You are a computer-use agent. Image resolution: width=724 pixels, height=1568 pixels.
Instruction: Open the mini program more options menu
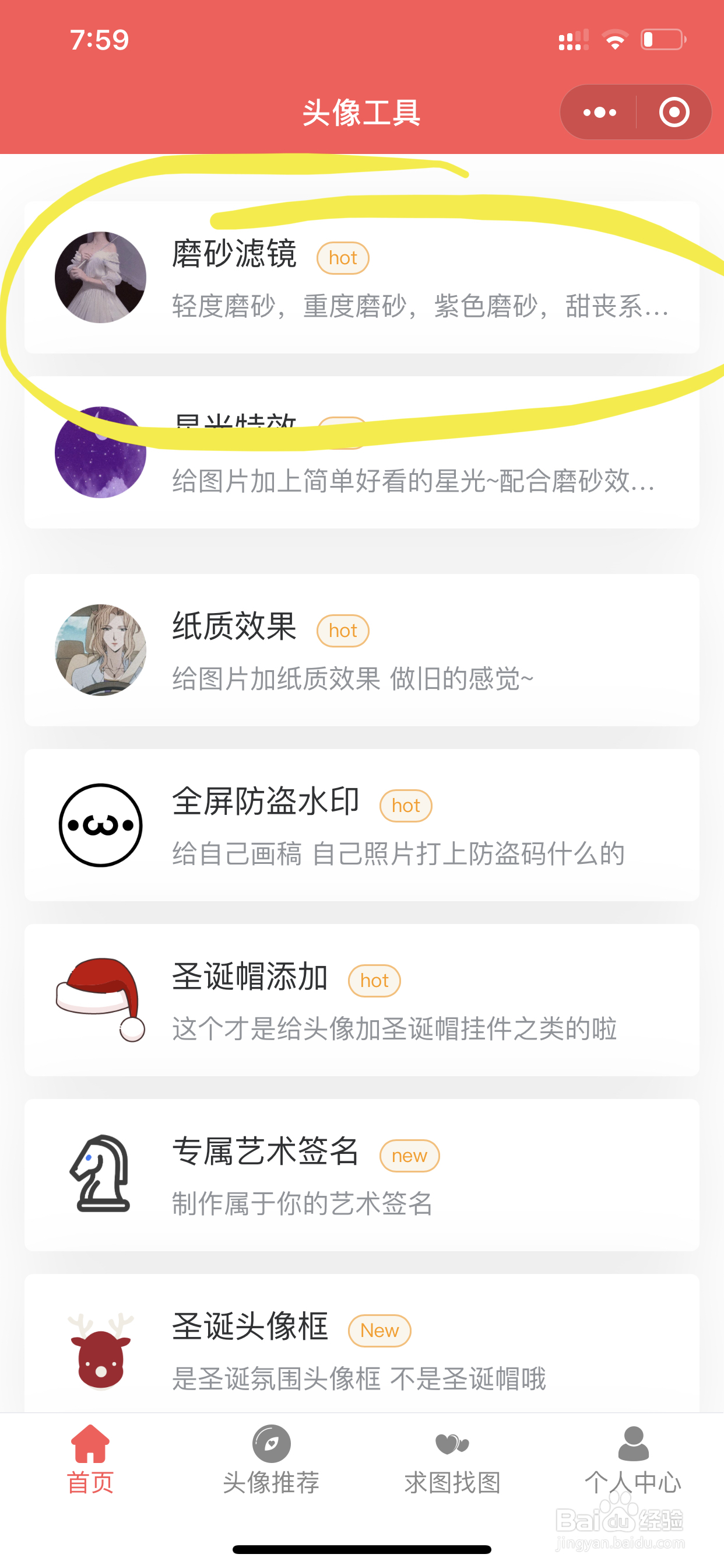[599, 113]
